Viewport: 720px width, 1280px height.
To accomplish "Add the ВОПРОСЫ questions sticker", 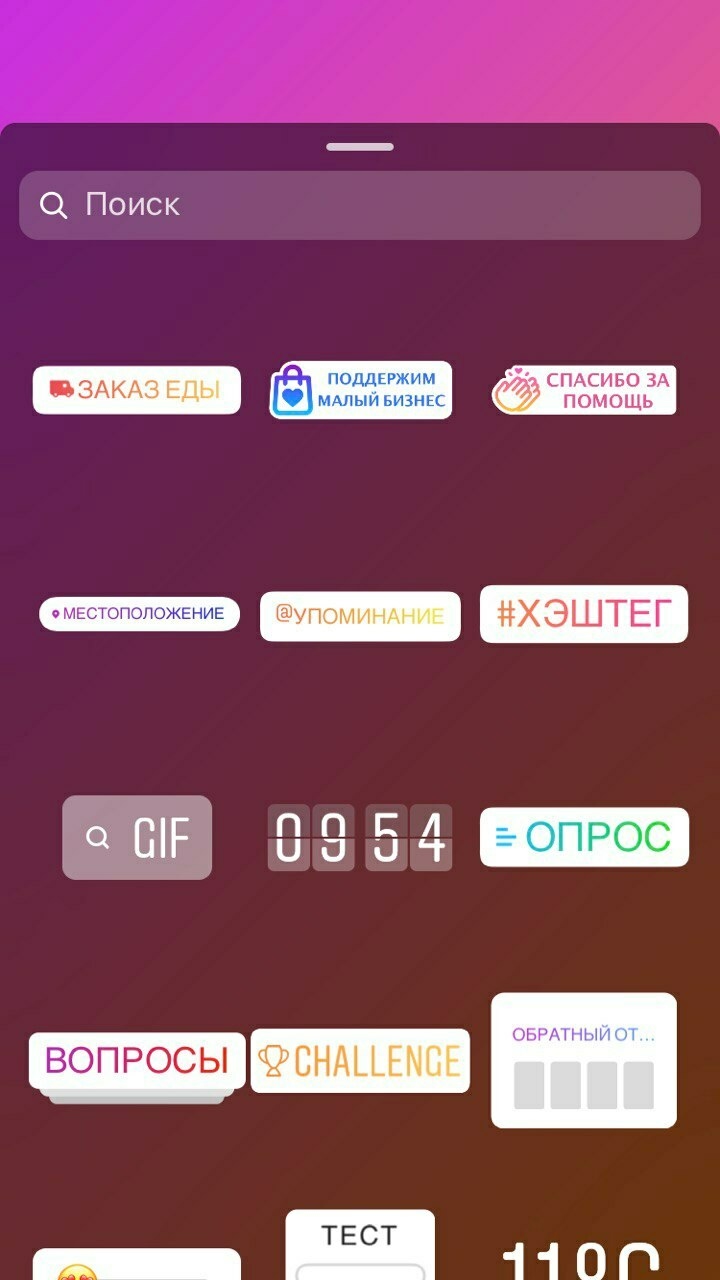I will tap(137, 1061).
